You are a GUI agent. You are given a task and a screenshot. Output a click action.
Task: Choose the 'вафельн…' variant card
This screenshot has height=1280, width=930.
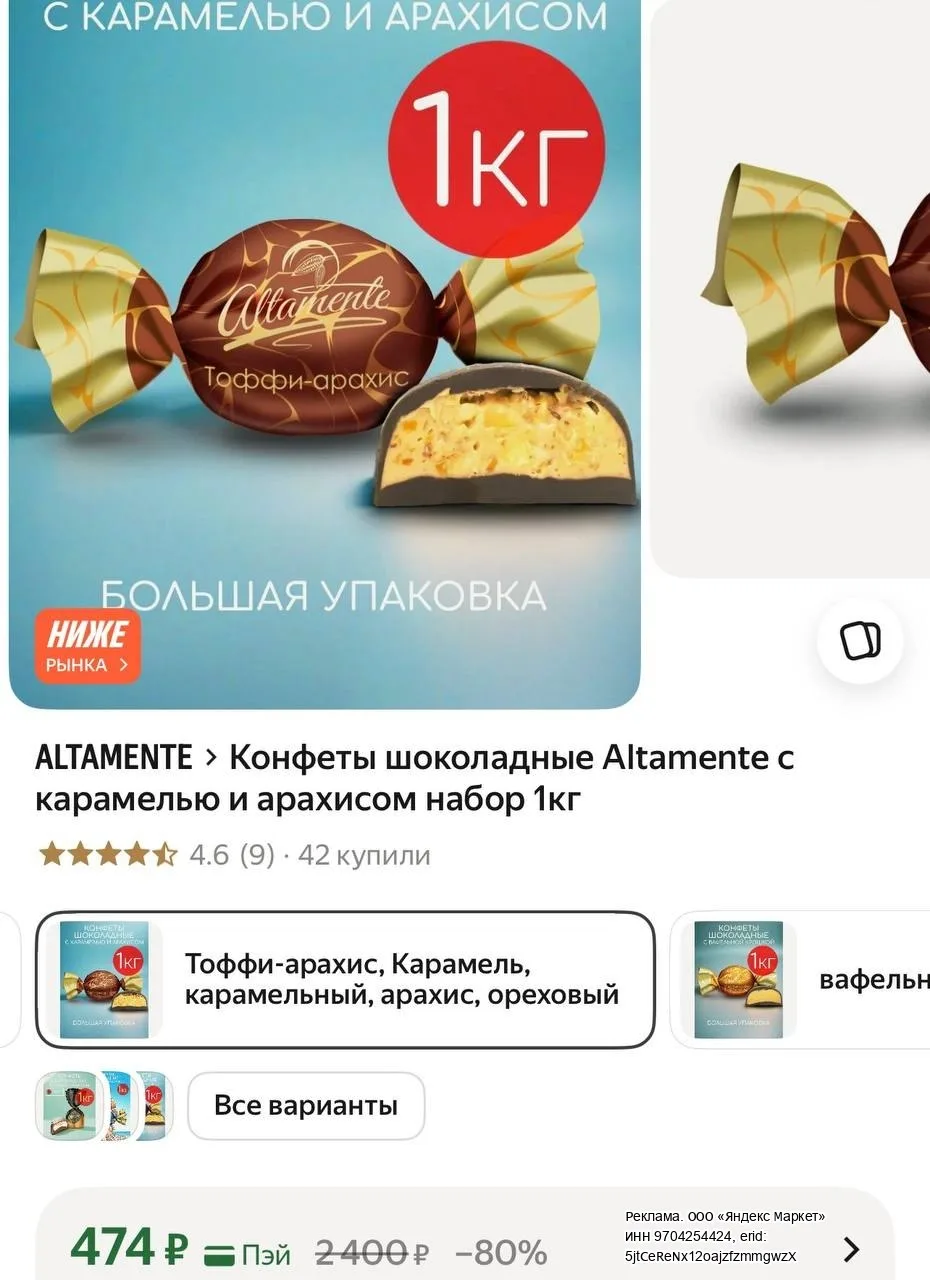click(800, 980)
